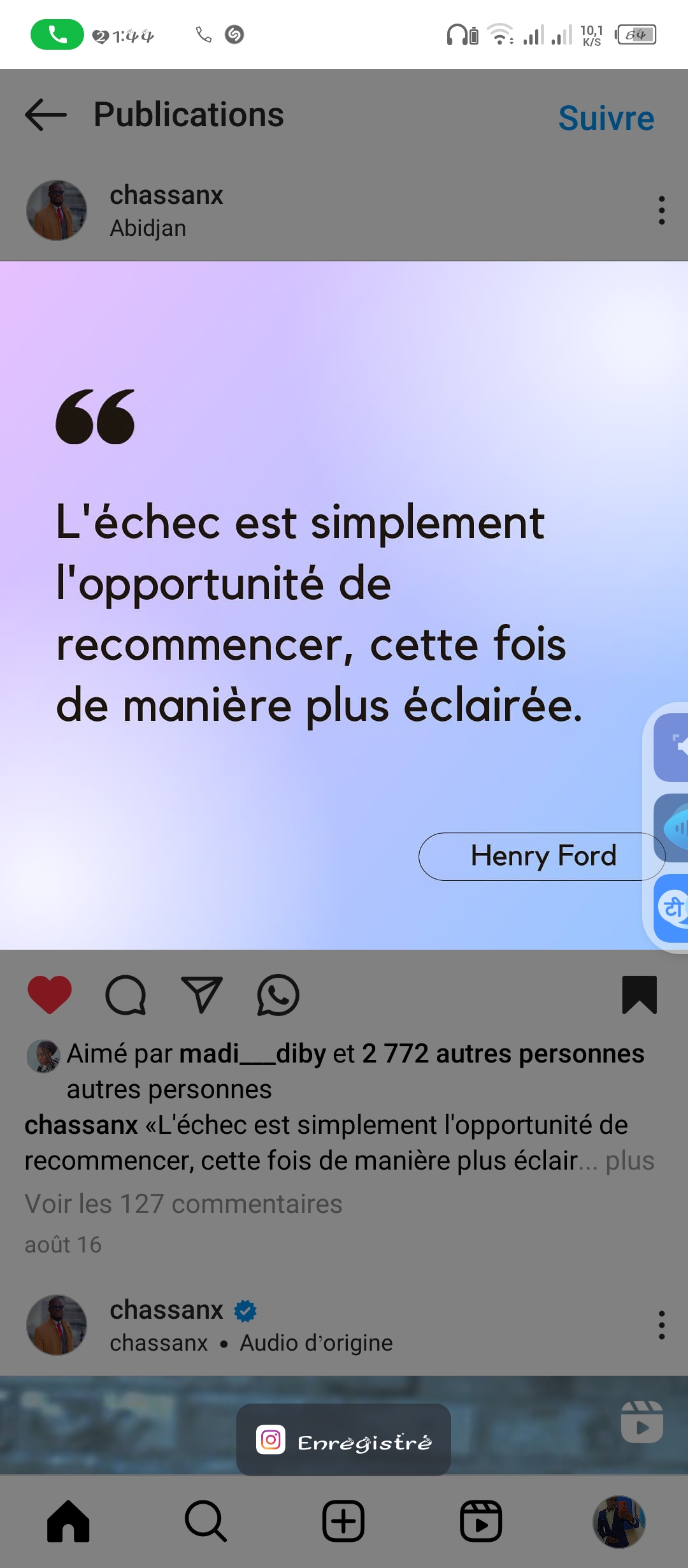The height and width of the screenshot is (1568, 688).
Task: Go to the Home tab
Action: [x=68, y=1521]
